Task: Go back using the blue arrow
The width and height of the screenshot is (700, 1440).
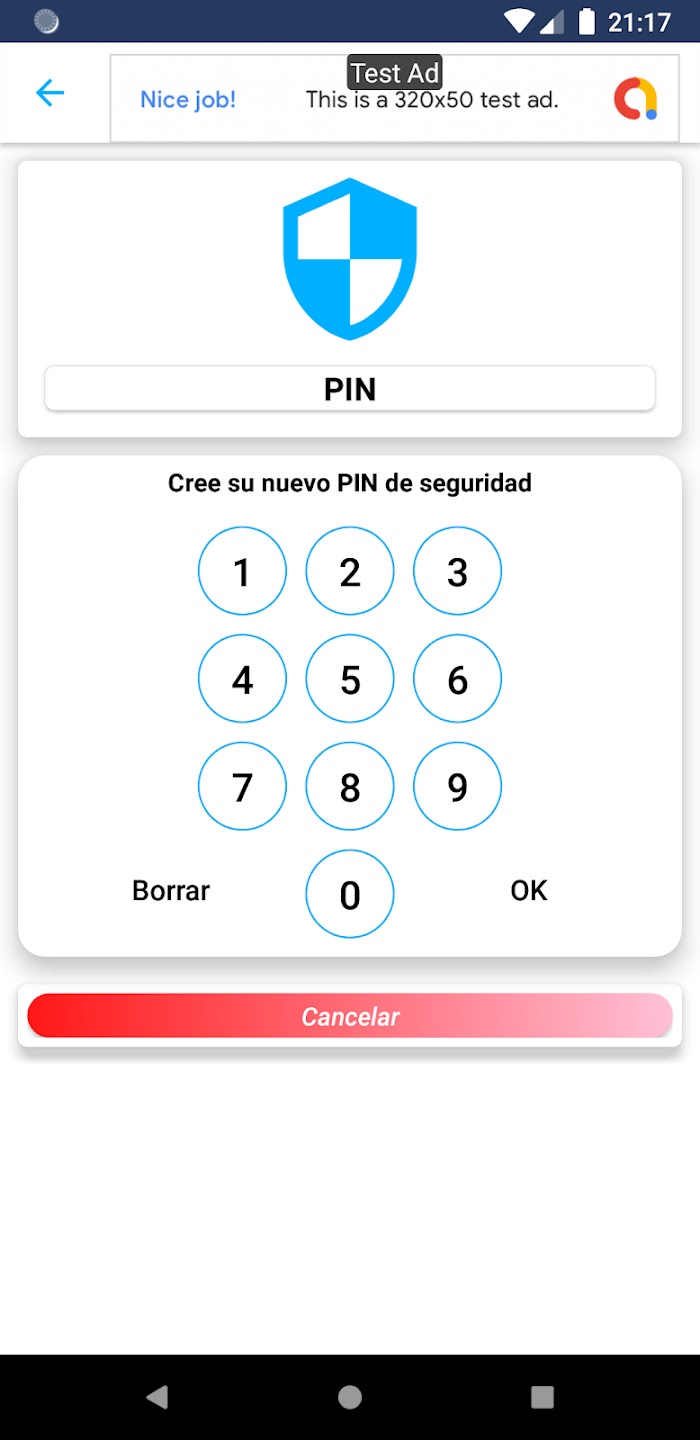Action: (x=50, y=93)
